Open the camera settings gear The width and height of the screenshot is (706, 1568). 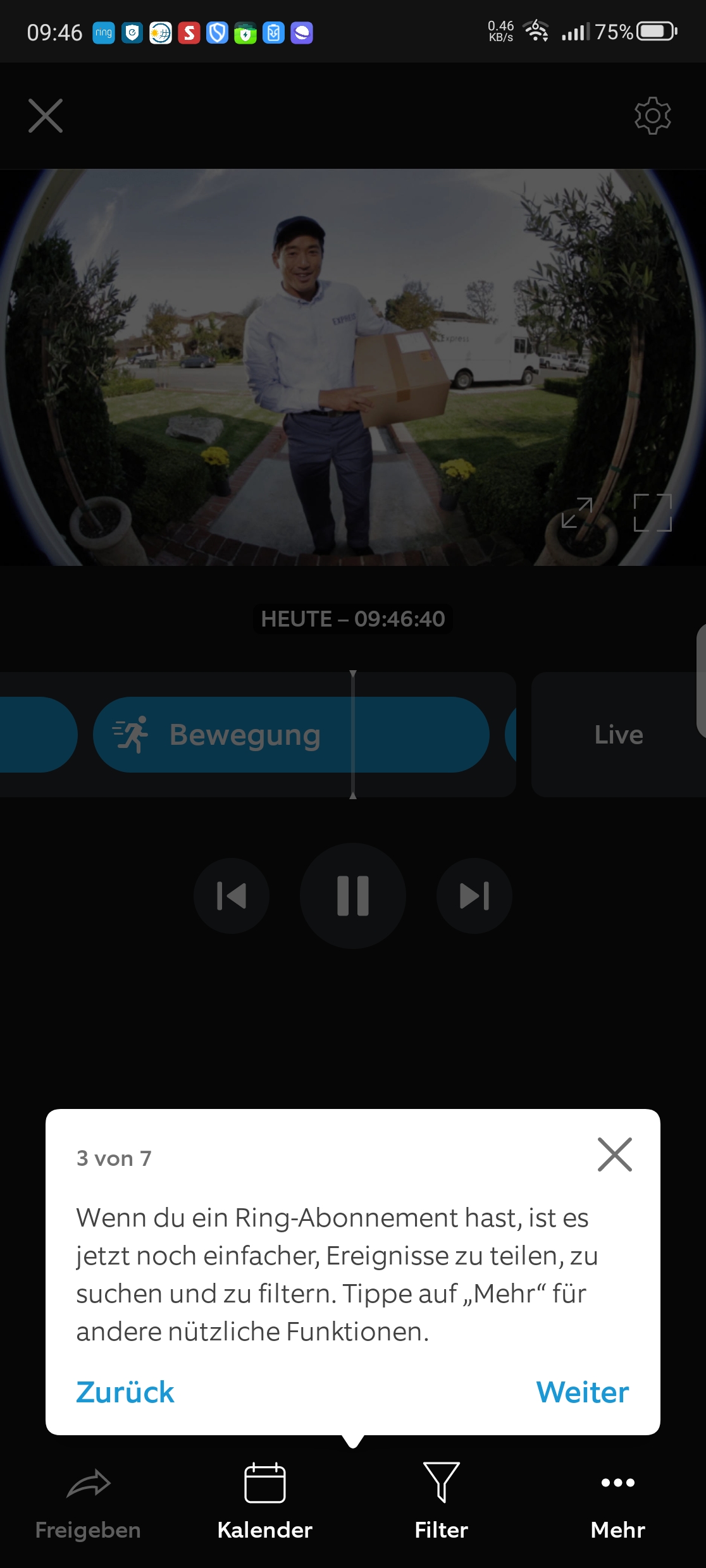pyautogui.click(x=652, y=116)
